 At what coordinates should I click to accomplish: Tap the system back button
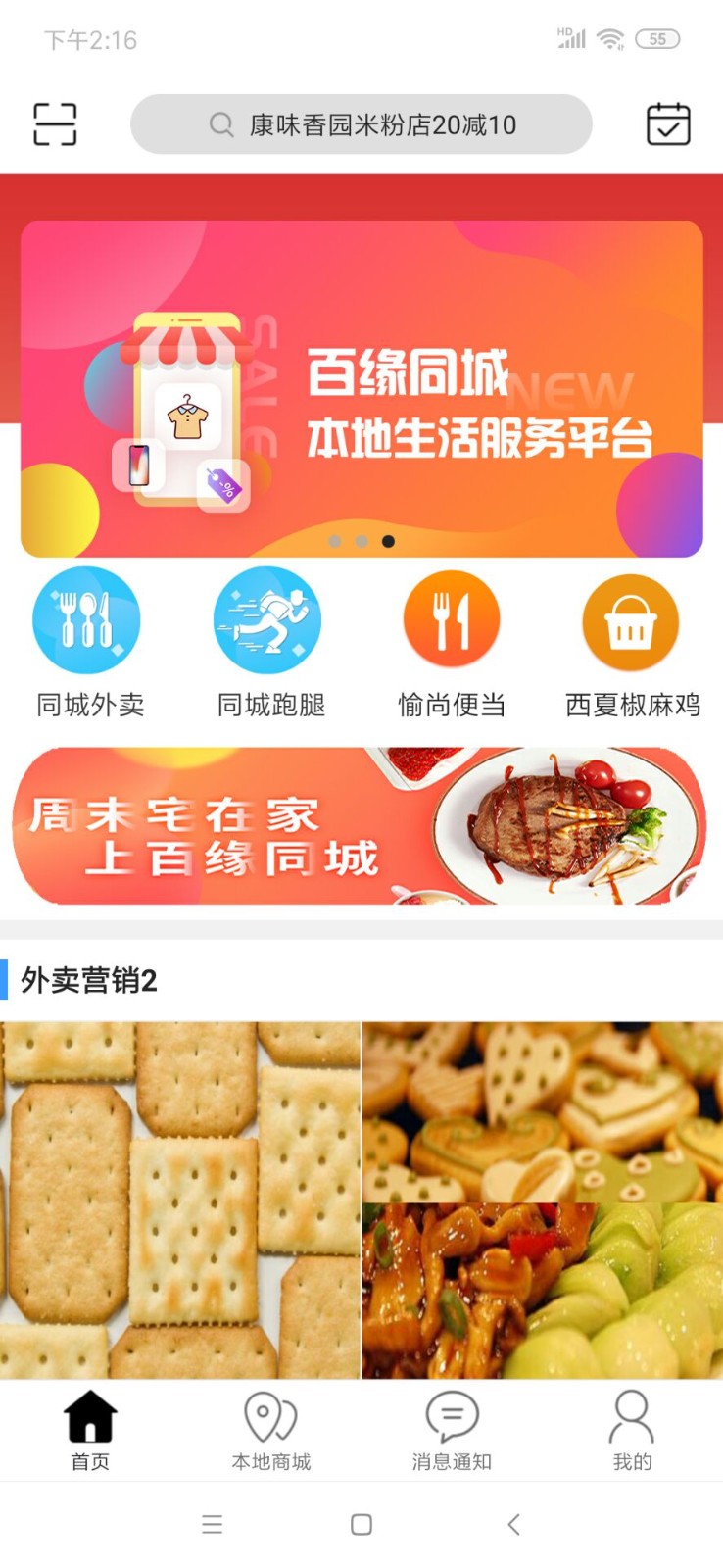pos(513,1524)
